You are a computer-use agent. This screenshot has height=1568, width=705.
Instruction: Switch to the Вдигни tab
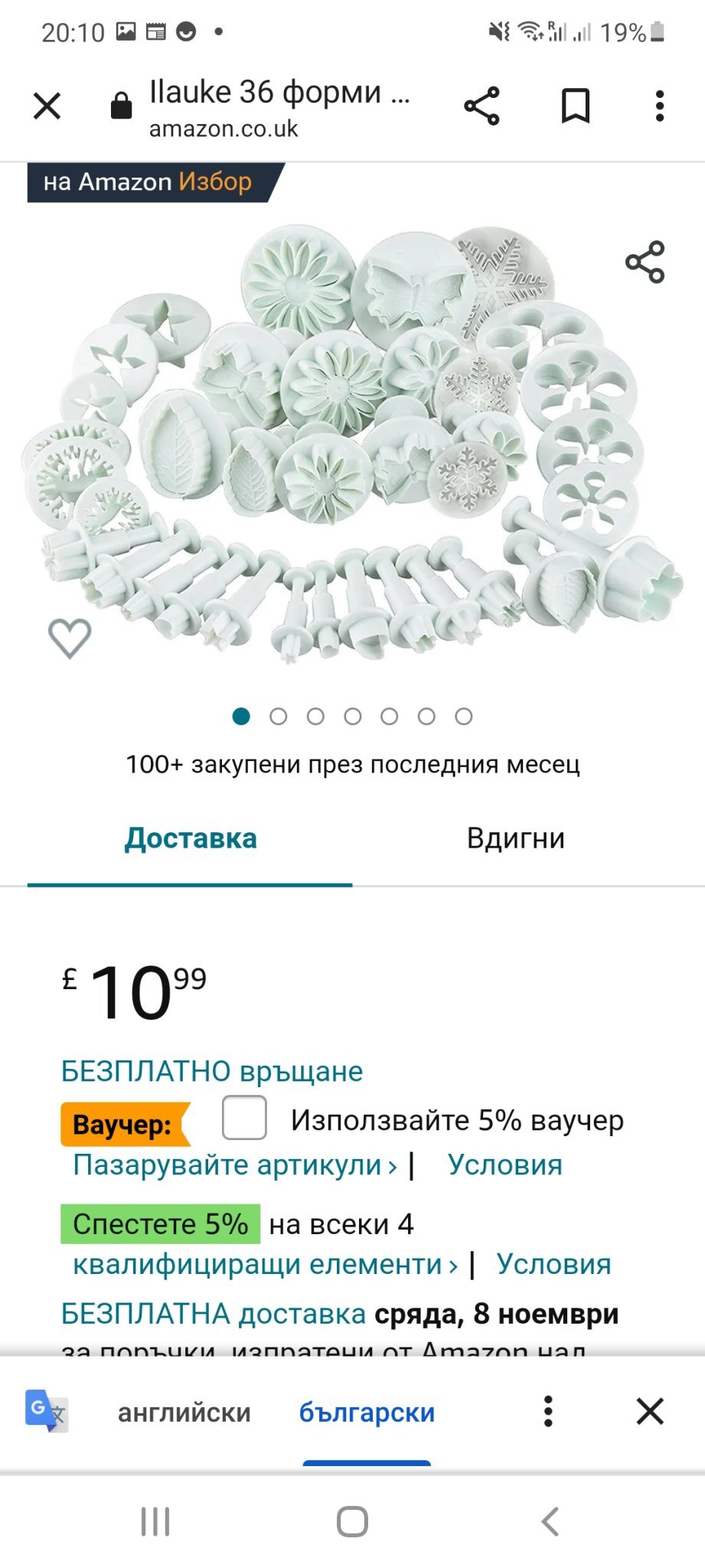tap(515, 838)
